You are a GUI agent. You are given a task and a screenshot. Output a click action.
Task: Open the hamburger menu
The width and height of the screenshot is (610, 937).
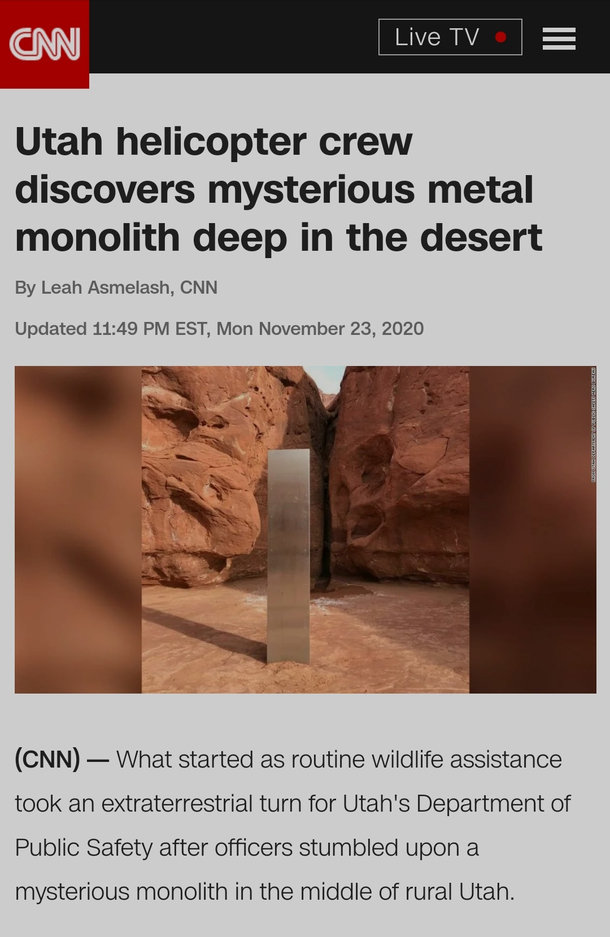559,38
